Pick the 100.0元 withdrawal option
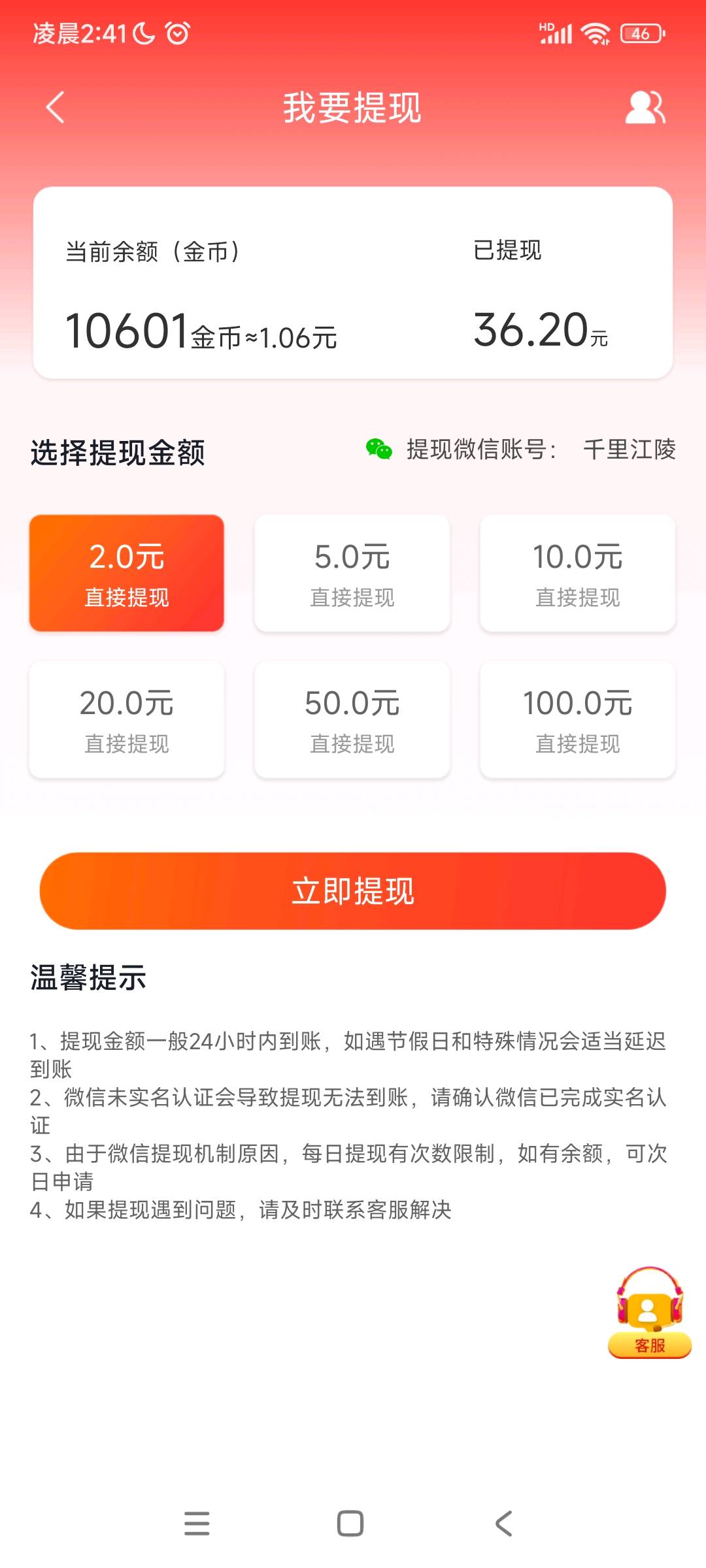The height and width of the screenshot is (1568, 706). [578, 719]
